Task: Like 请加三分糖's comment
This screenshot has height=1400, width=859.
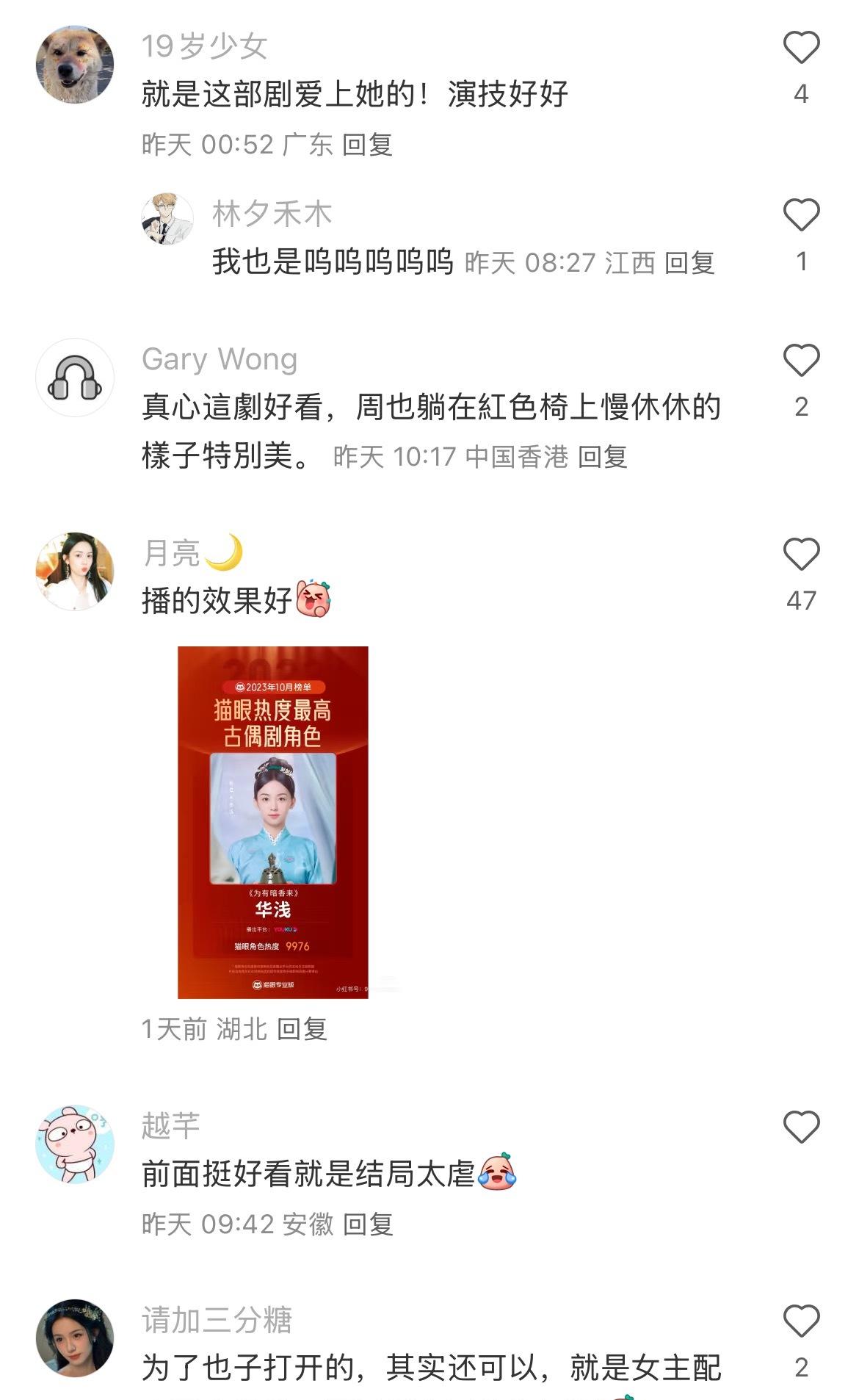Action: (x=801, y=1321)
